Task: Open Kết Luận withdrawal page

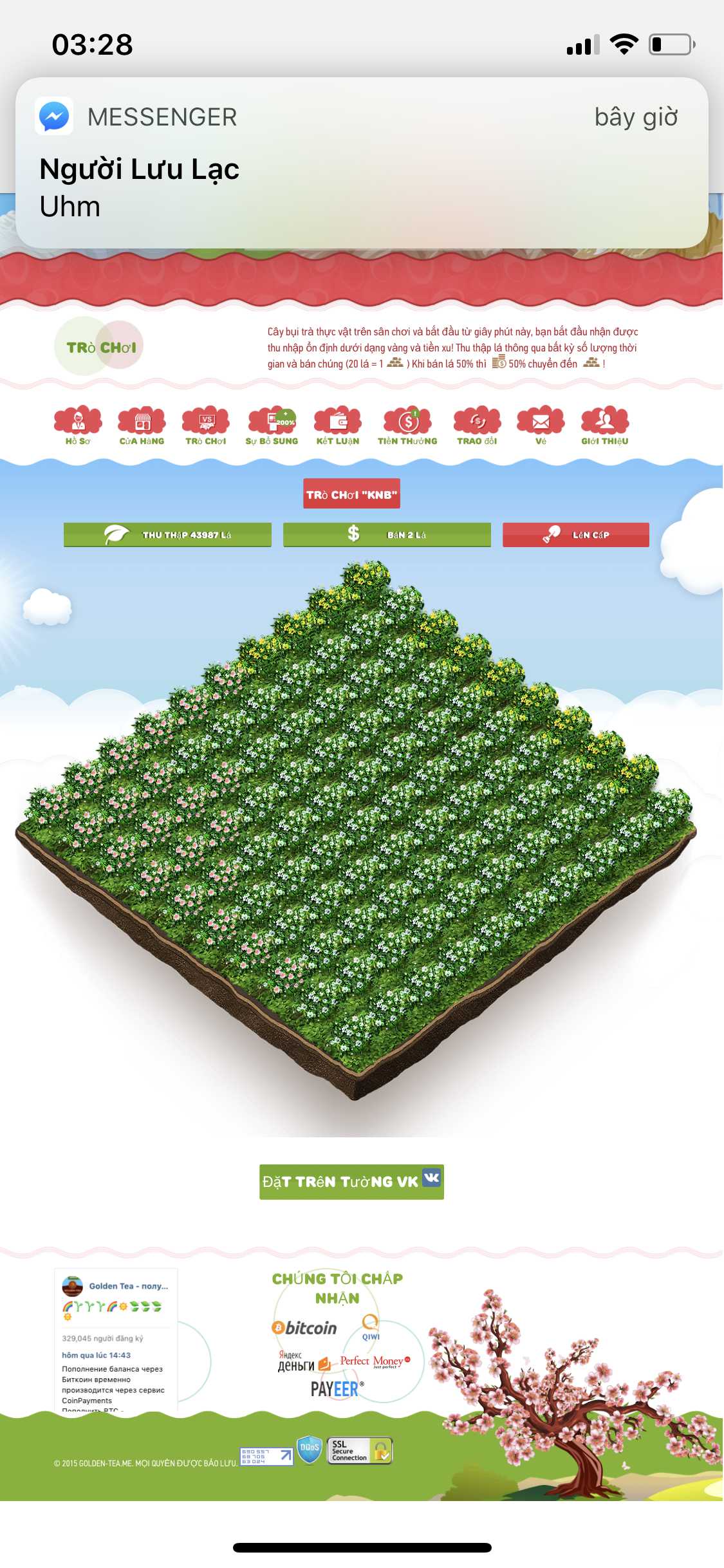Action: (x=338, y=425)
